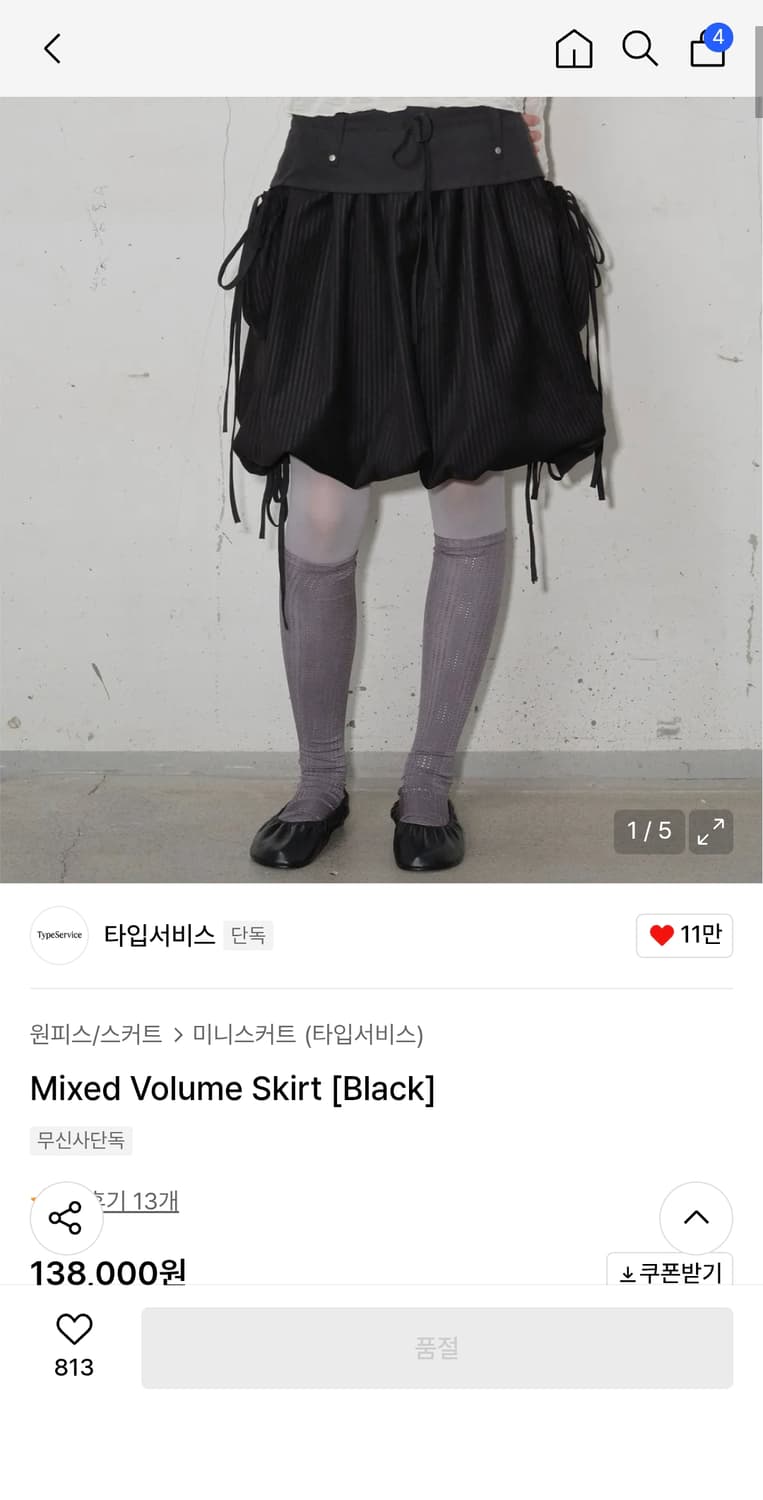Open the 원피스/스커트 category breadcrumb
This screenshot has height=1500, width=763.
click(x=94, y=1036)
